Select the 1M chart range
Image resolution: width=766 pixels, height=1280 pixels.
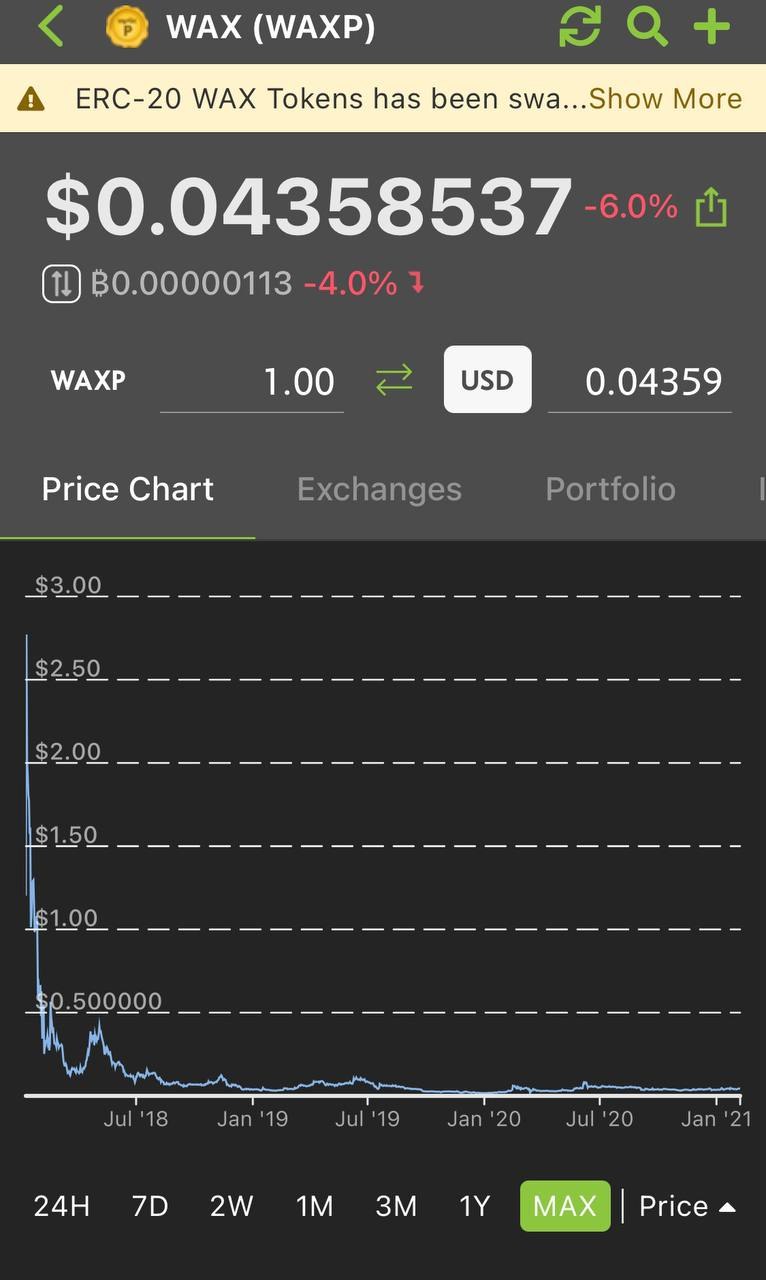point(314,1206)
